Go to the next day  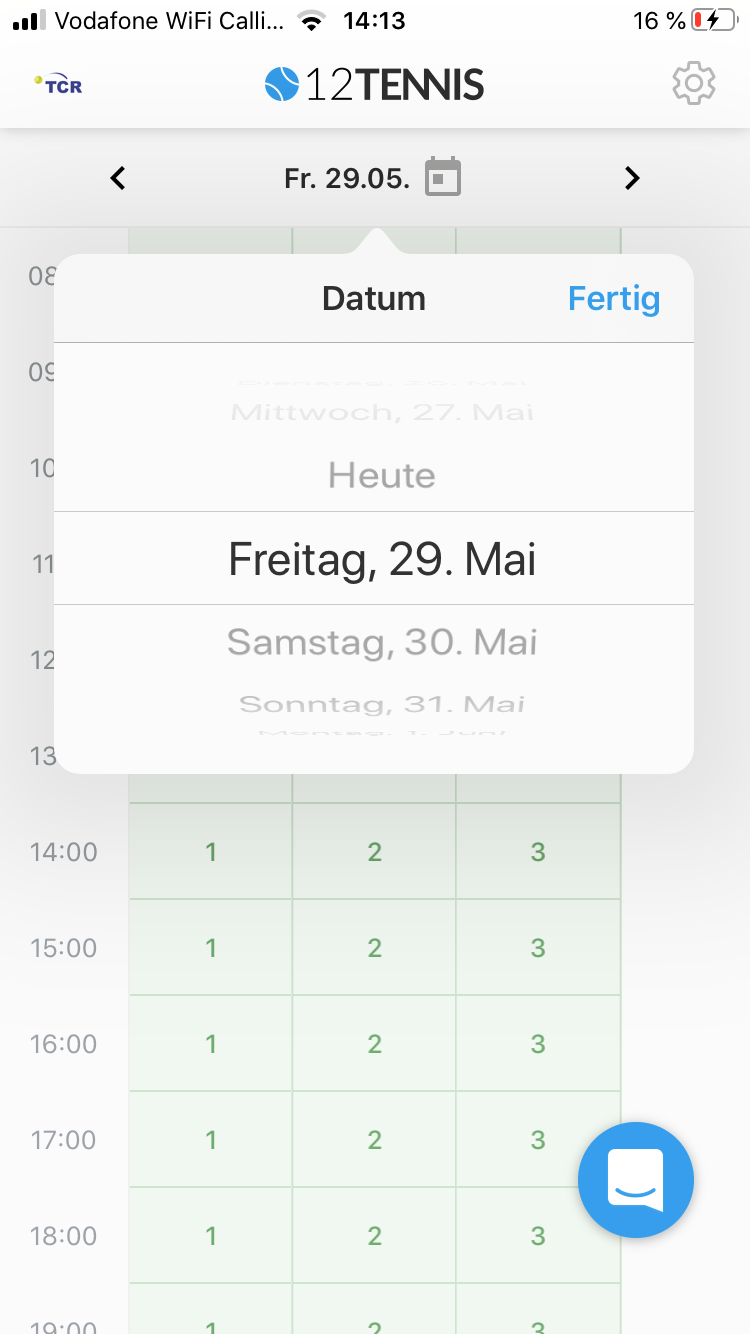click(x=632, y=179)
